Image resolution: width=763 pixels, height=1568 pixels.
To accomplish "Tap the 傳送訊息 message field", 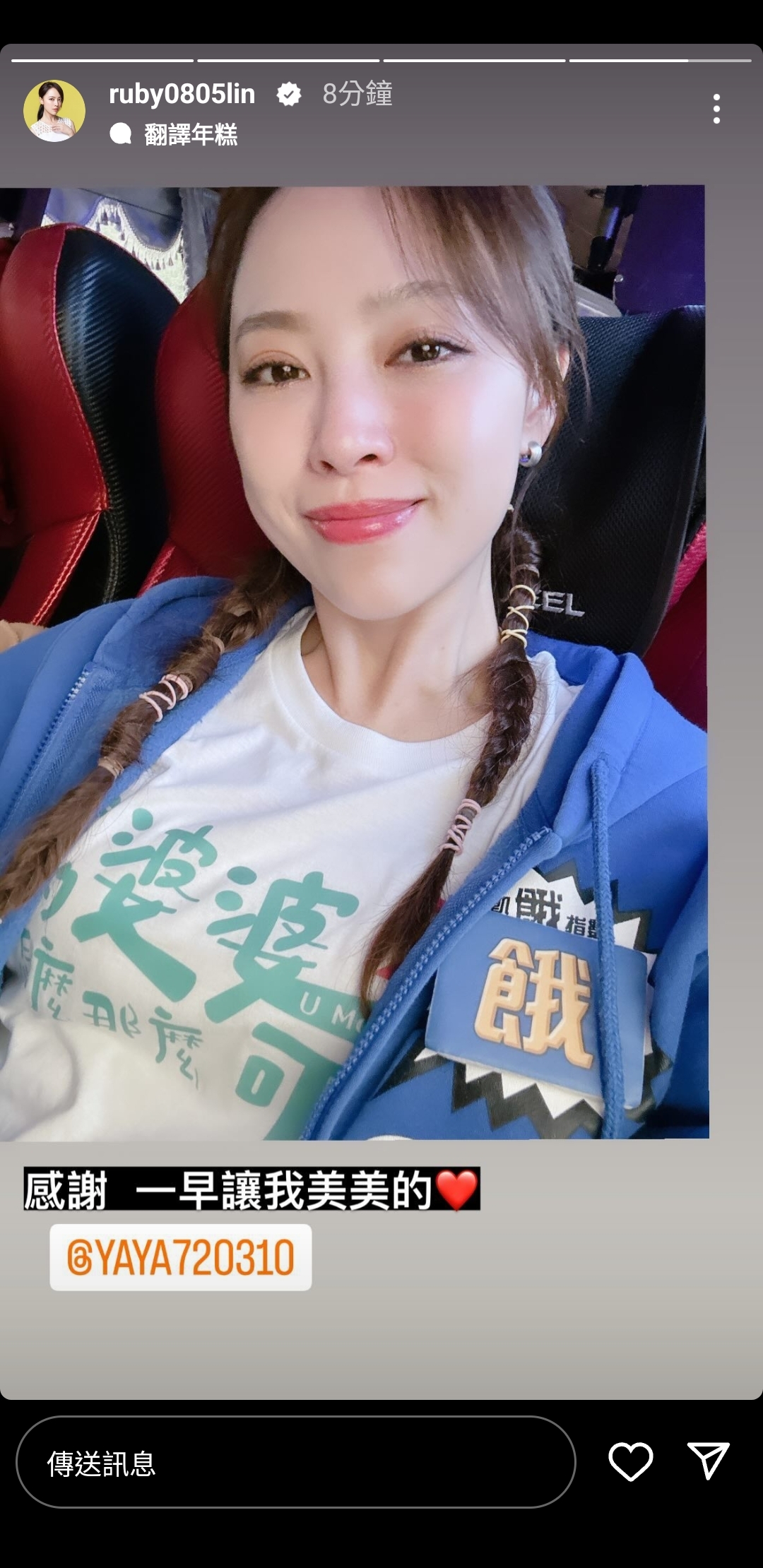I will coord(295,1462).
